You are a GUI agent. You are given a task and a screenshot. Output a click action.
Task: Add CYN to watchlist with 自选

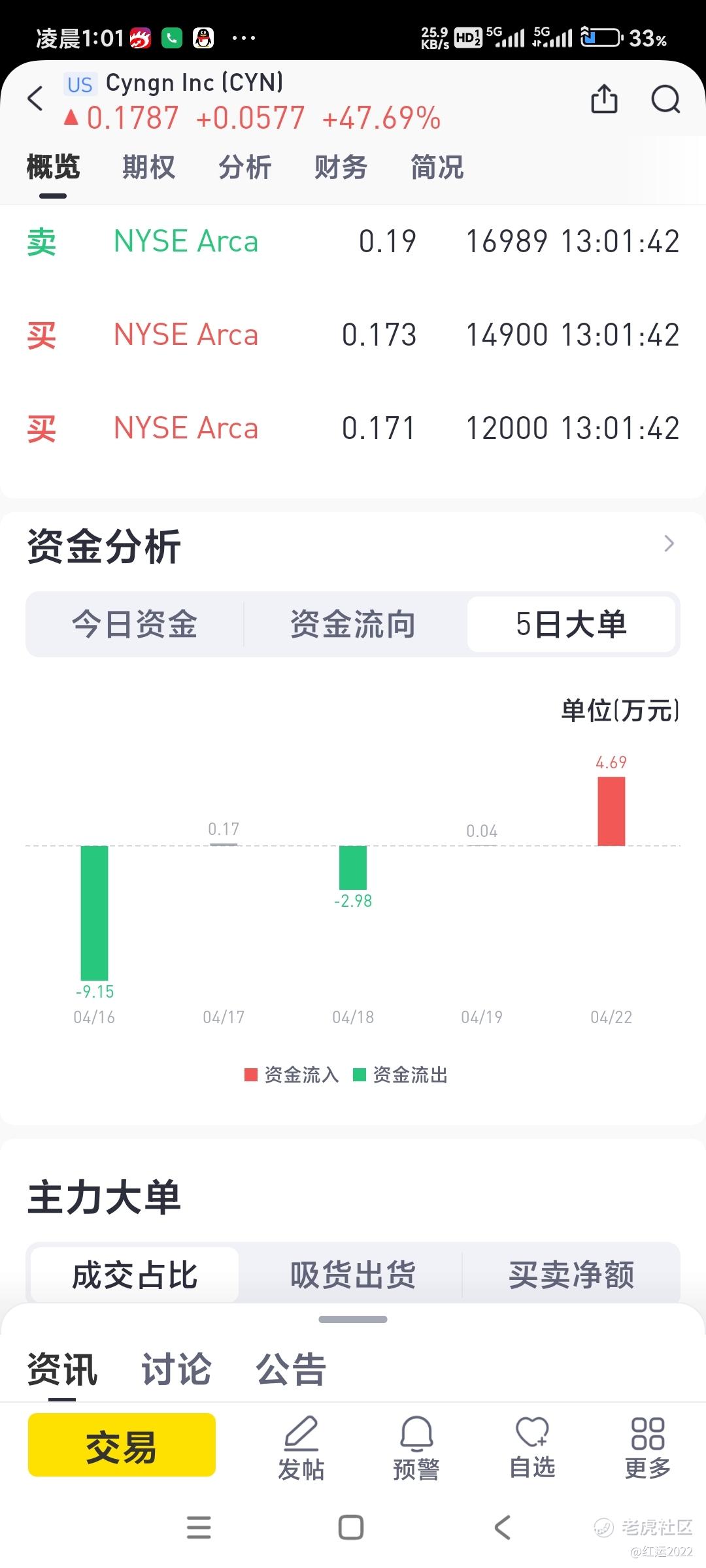tap(532, 1447)
